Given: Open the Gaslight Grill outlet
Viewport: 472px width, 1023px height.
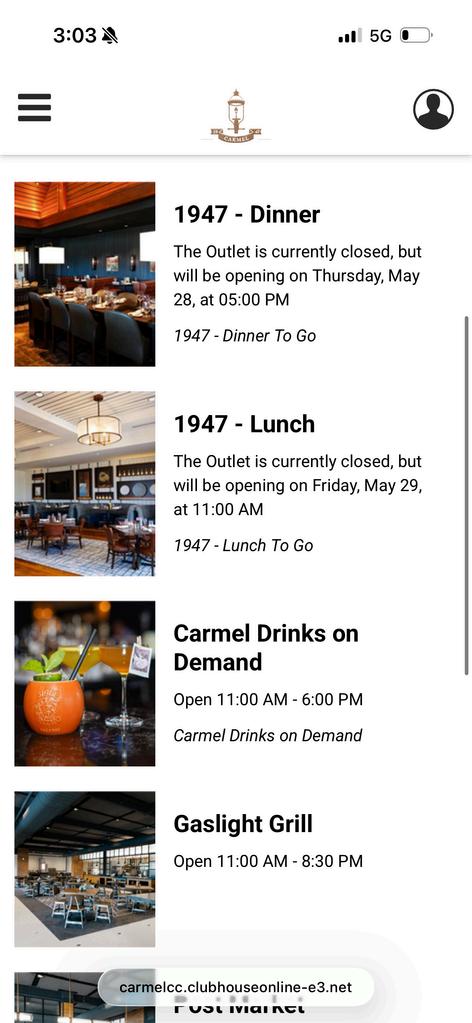Looking at the screenshot, I should point(243,824).
